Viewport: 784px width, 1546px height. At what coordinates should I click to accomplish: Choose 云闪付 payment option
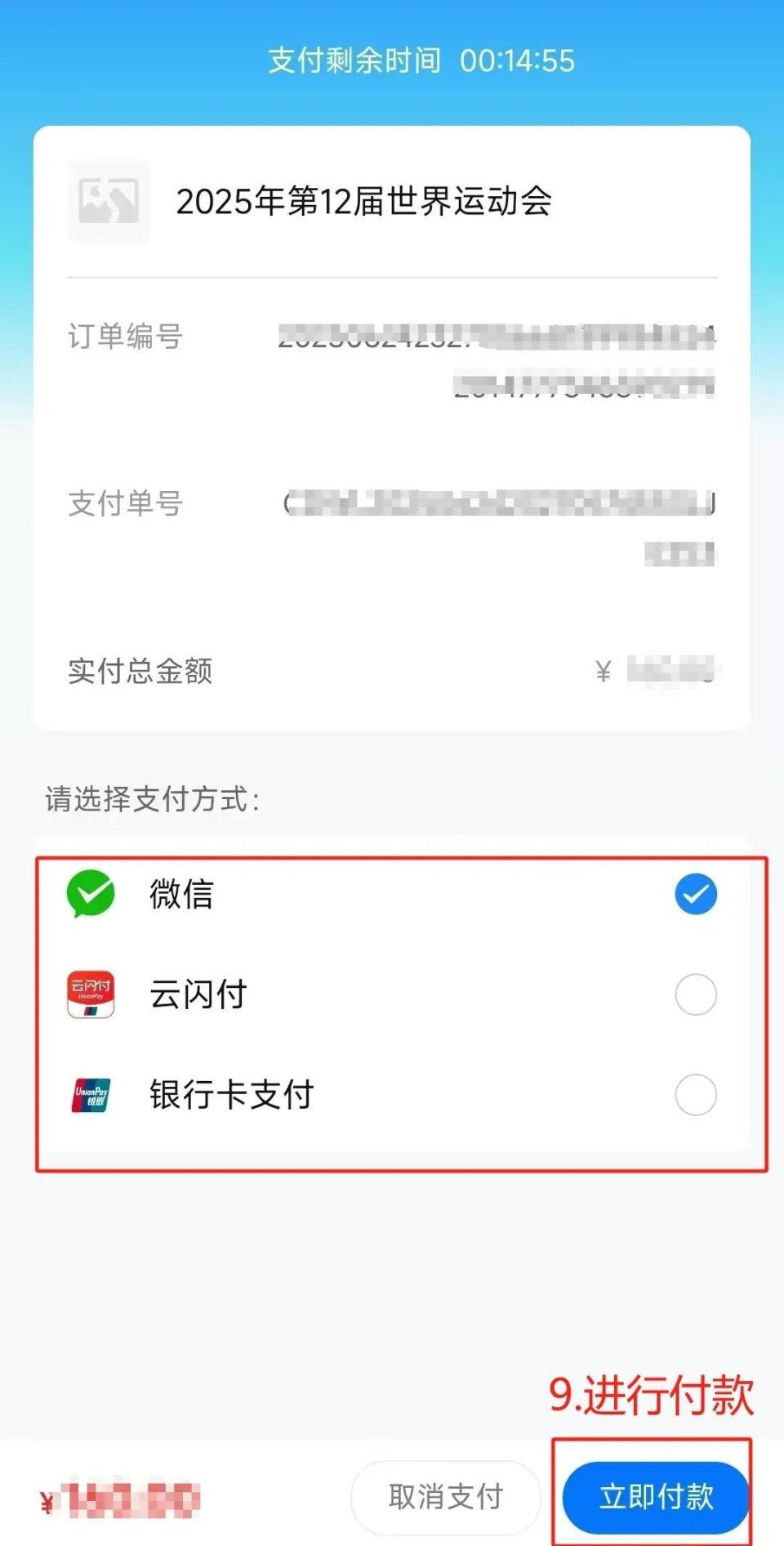(x=392, y=994)
